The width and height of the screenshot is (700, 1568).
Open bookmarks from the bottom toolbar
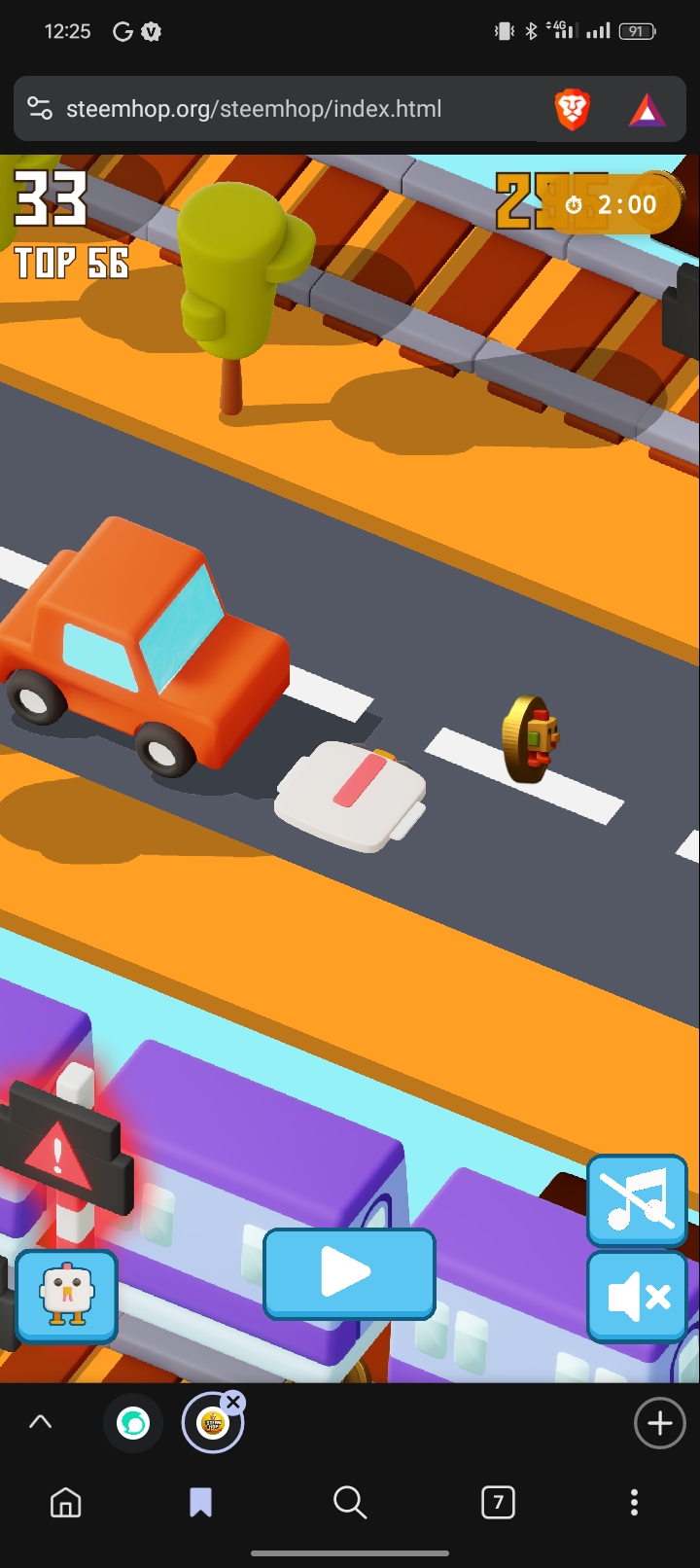tap(200, 1503)
